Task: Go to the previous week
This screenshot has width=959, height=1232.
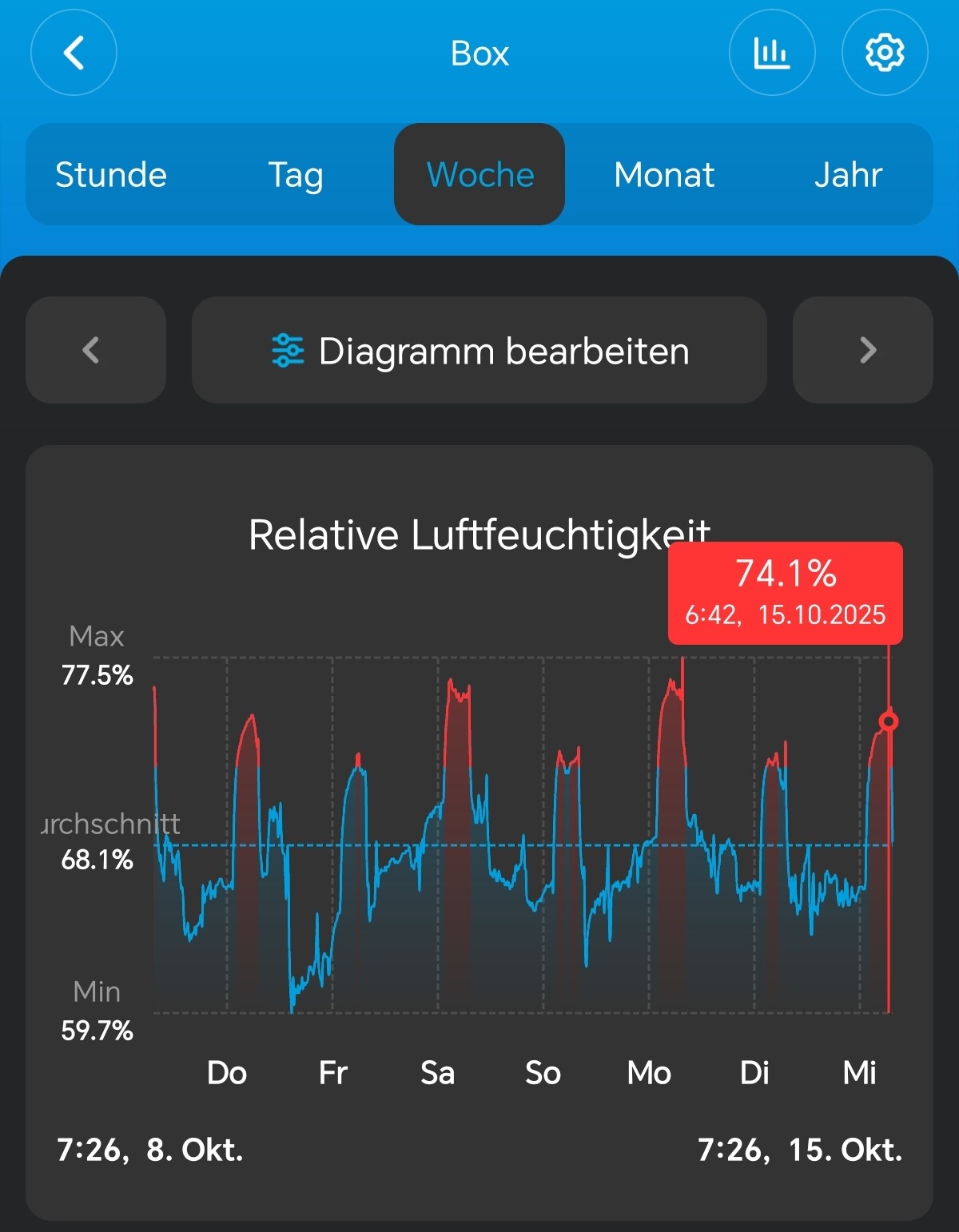Action: [x=95, y=350]
